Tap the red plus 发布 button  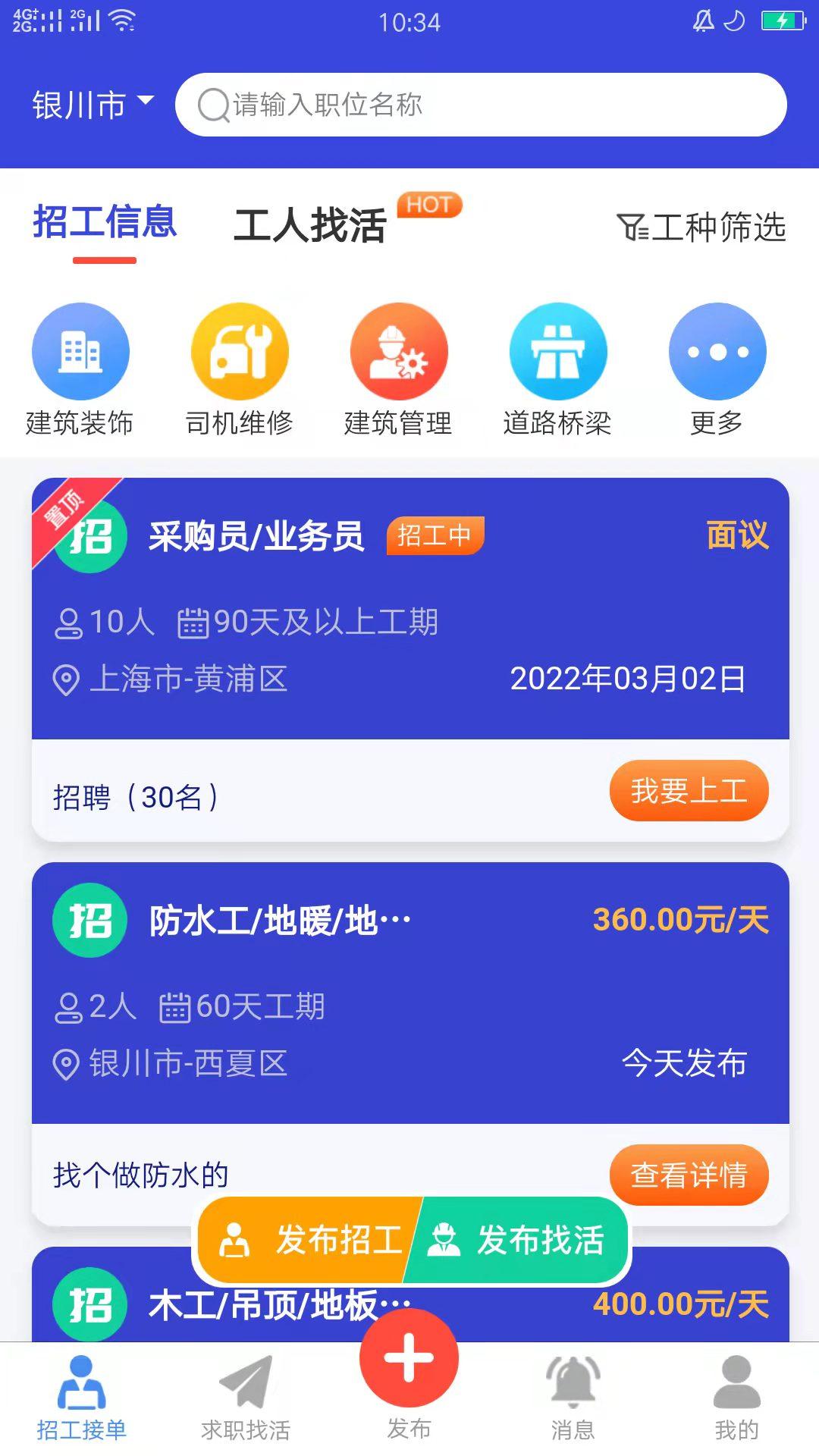click(x=409, y=1358)
